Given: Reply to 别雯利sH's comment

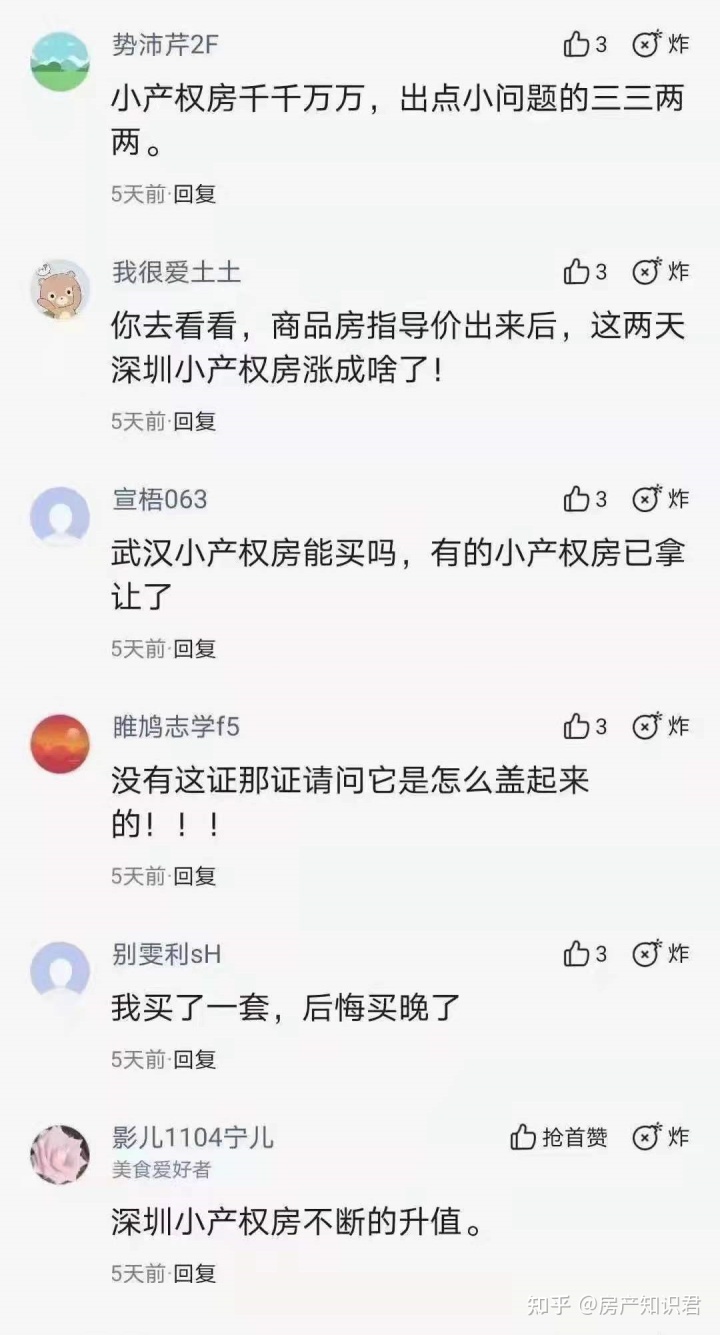Looking at the screenshot, I should pyautogui.click(x=195, y=1059).
